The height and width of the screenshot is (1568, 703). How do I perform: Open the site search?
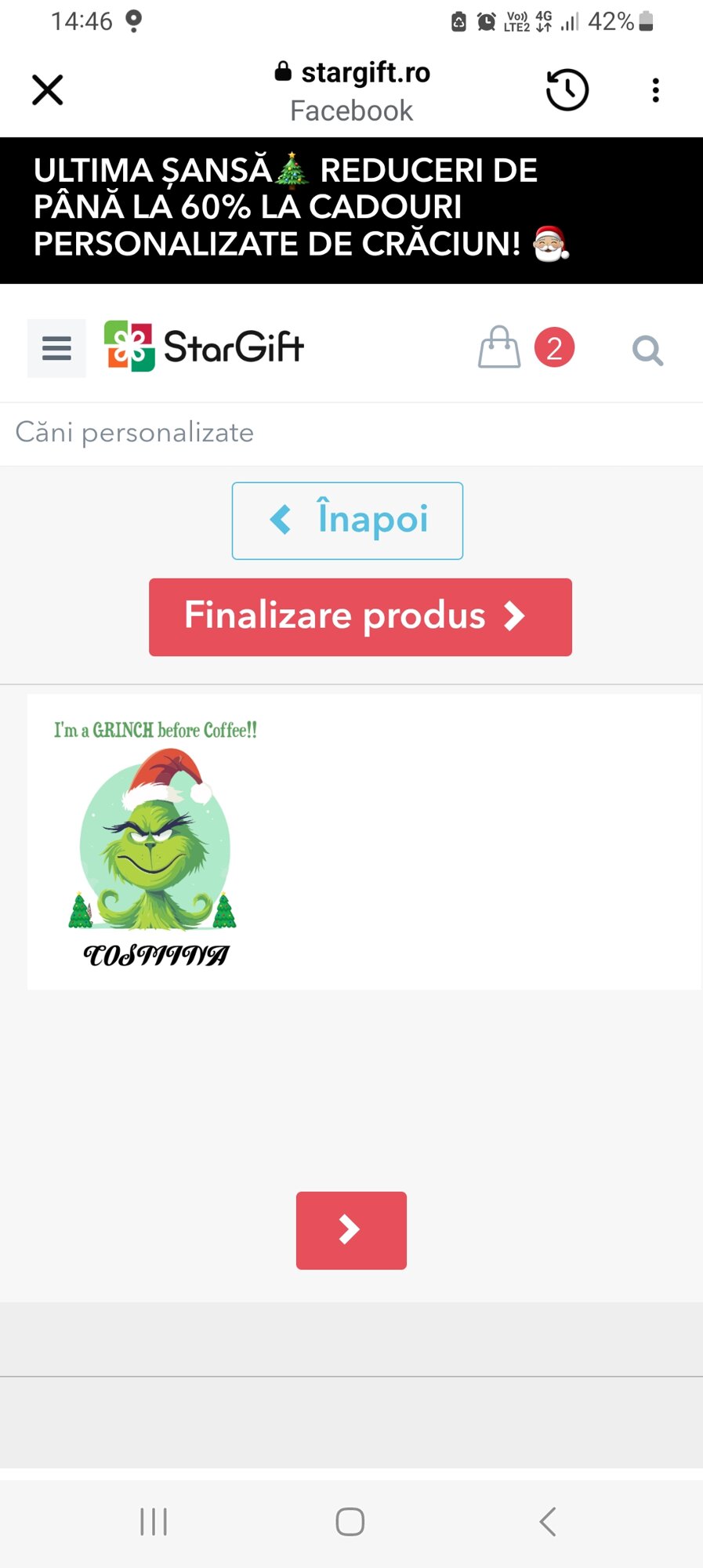coord(647,350)
